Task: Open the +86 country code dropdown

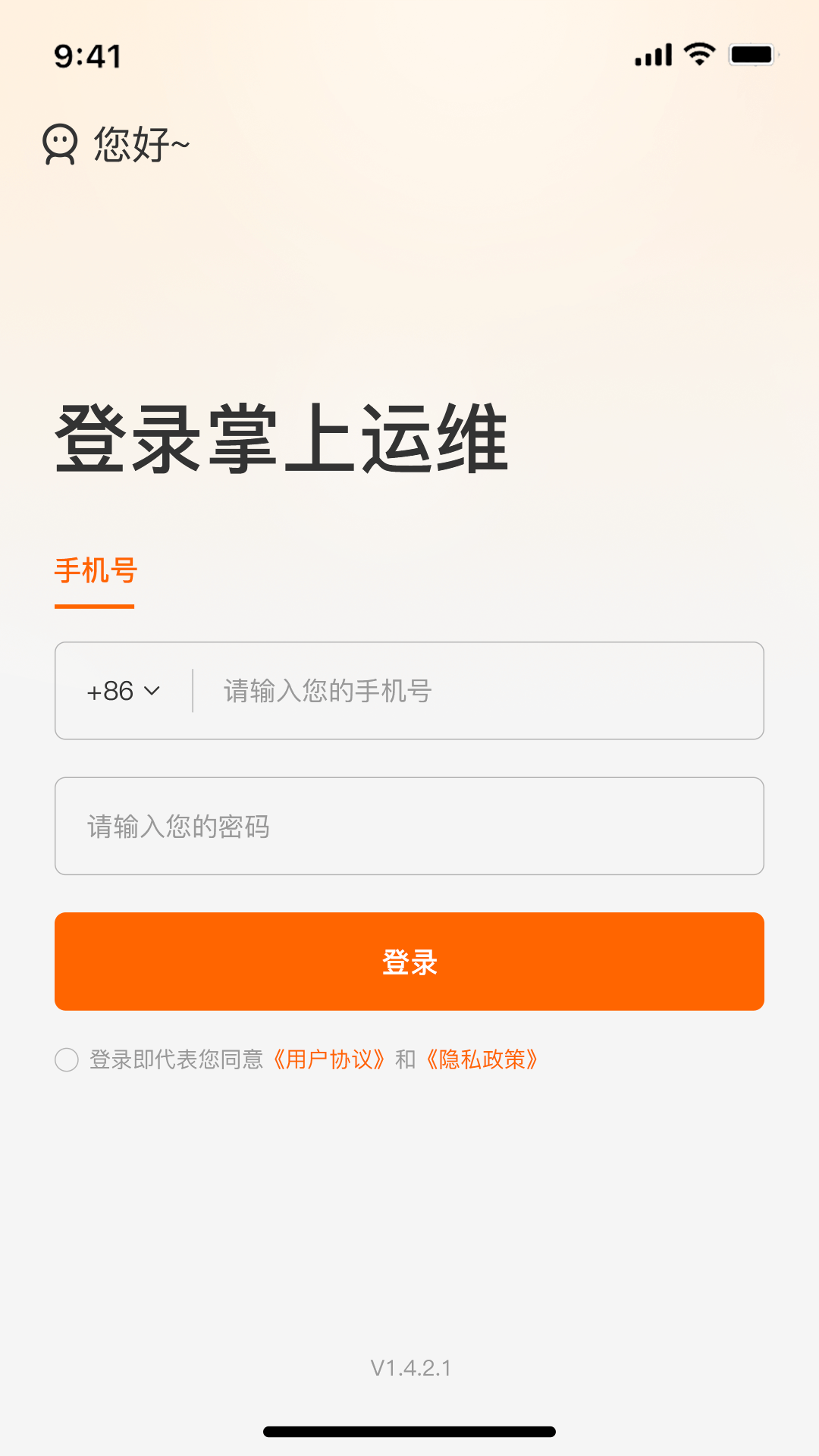Action: [124, 691]
